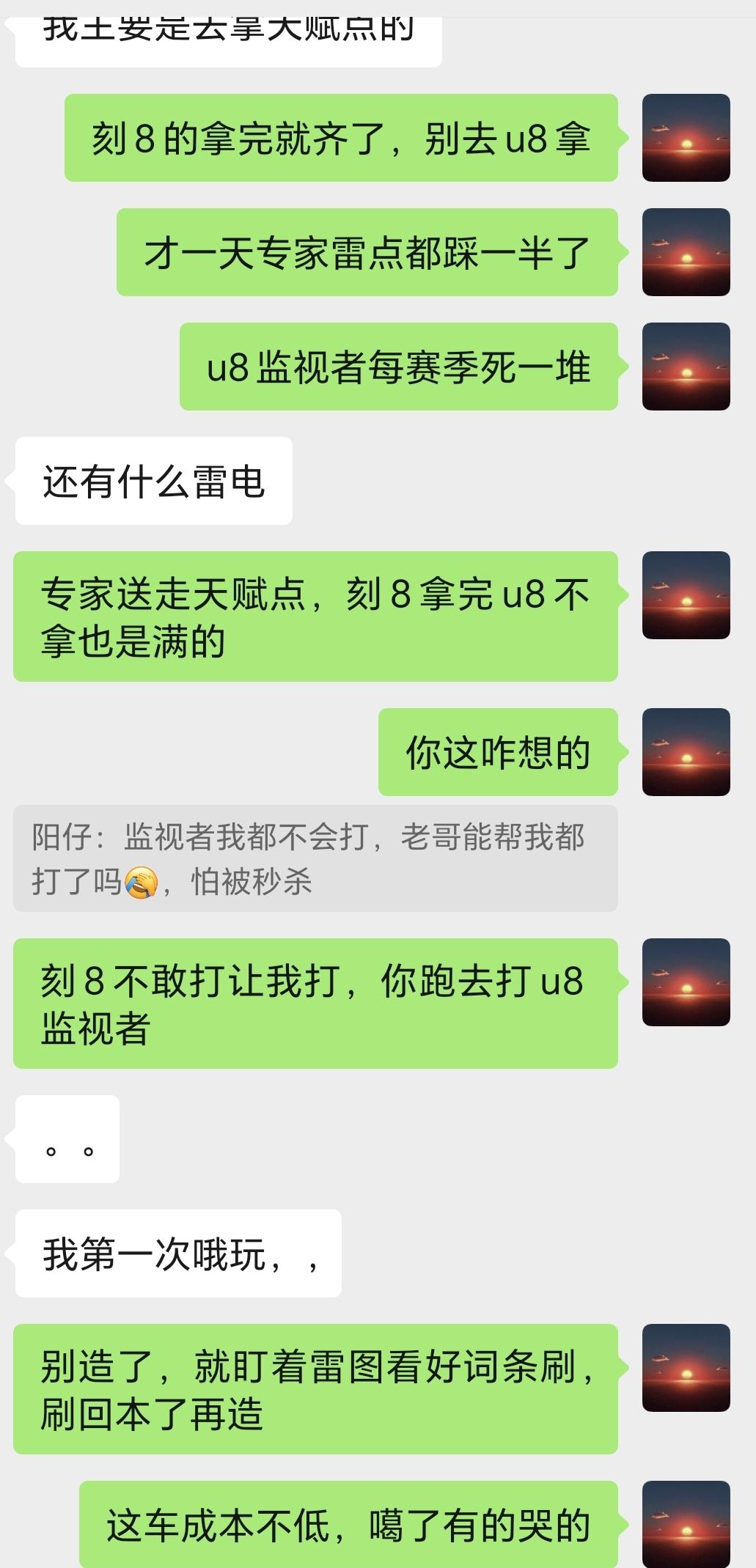Tap the avatar beside "你这咋想的"
Viewport: 756px width, 1568px height.
click(x=686, y=751)
